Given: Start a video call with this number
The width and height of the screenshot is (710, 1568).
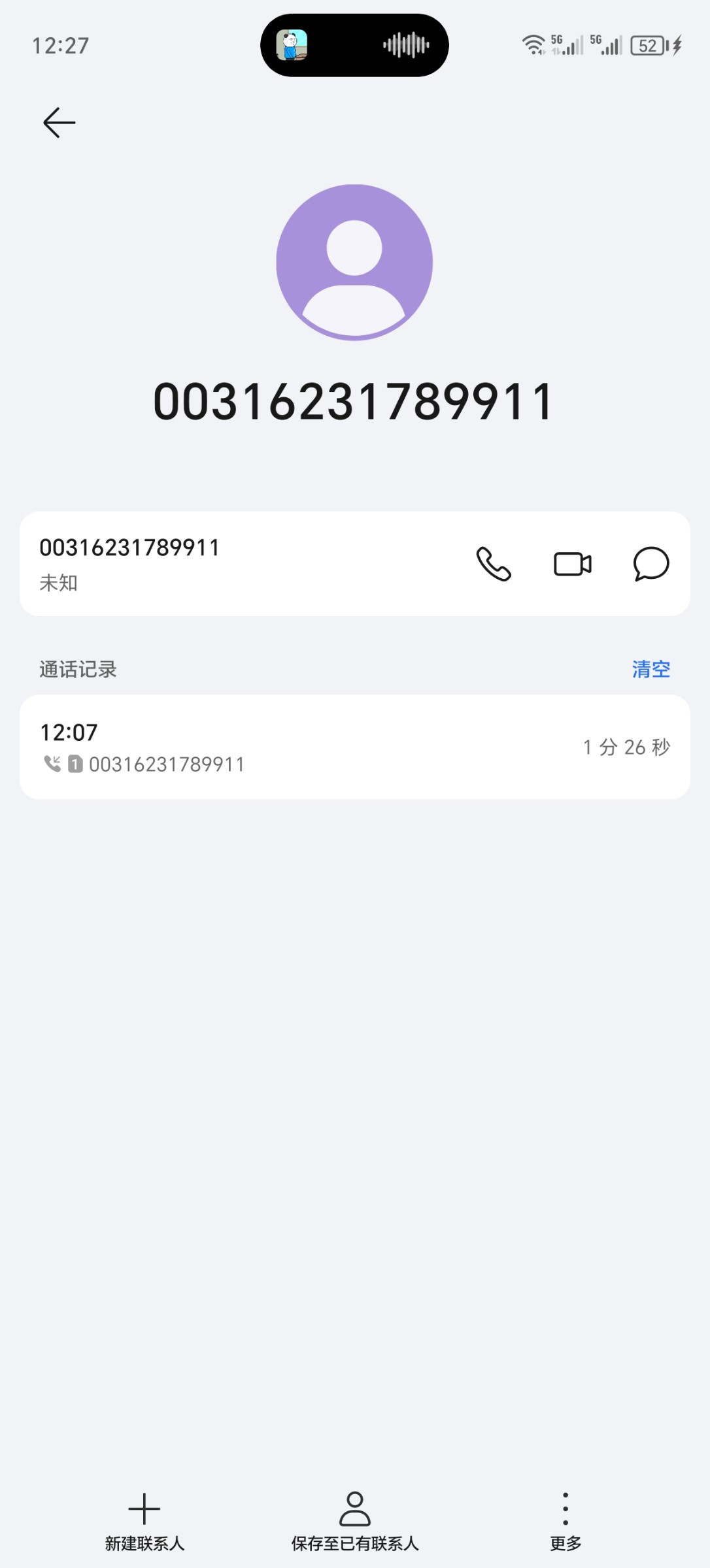Looking at the screenshot, I should (x=572, y=564).
